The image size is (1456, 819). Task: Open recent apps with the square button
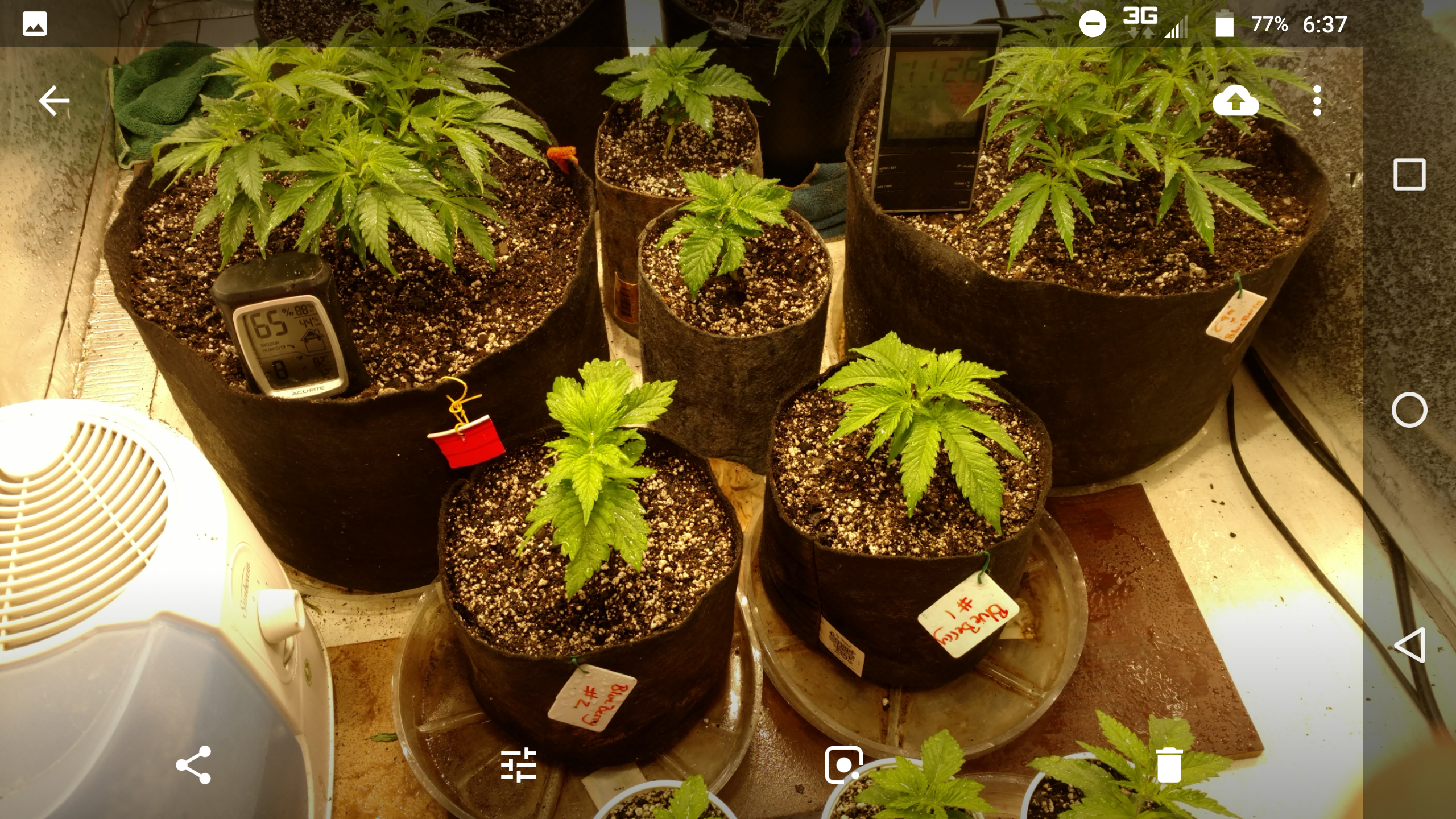click(x=1409, y=174)
